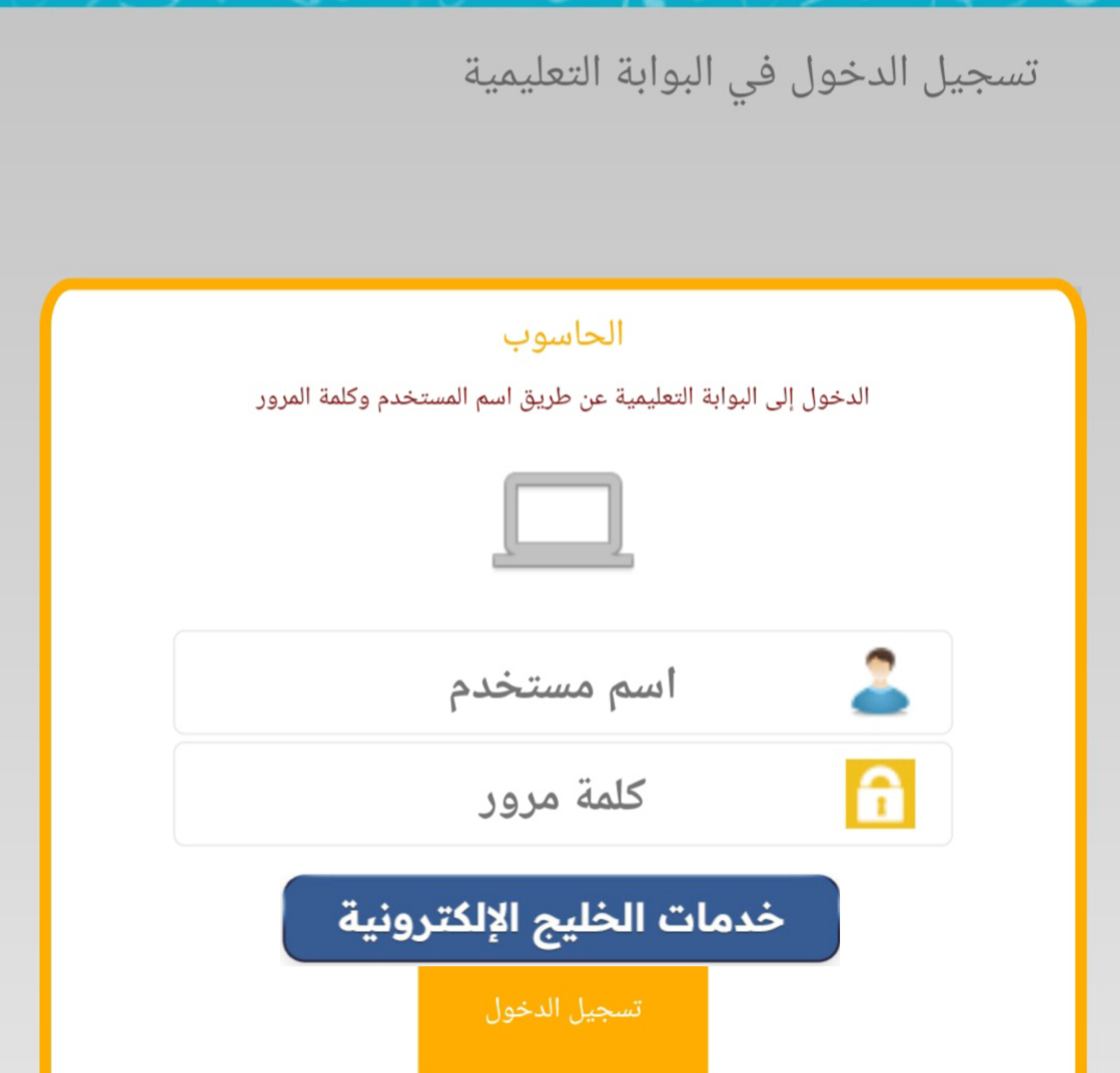Image resolution: width=1120 pixels, height=1073 pixels.
Task: Open خدمات الخليج الإلكترونية blue banner
Action: click(561, 918)
